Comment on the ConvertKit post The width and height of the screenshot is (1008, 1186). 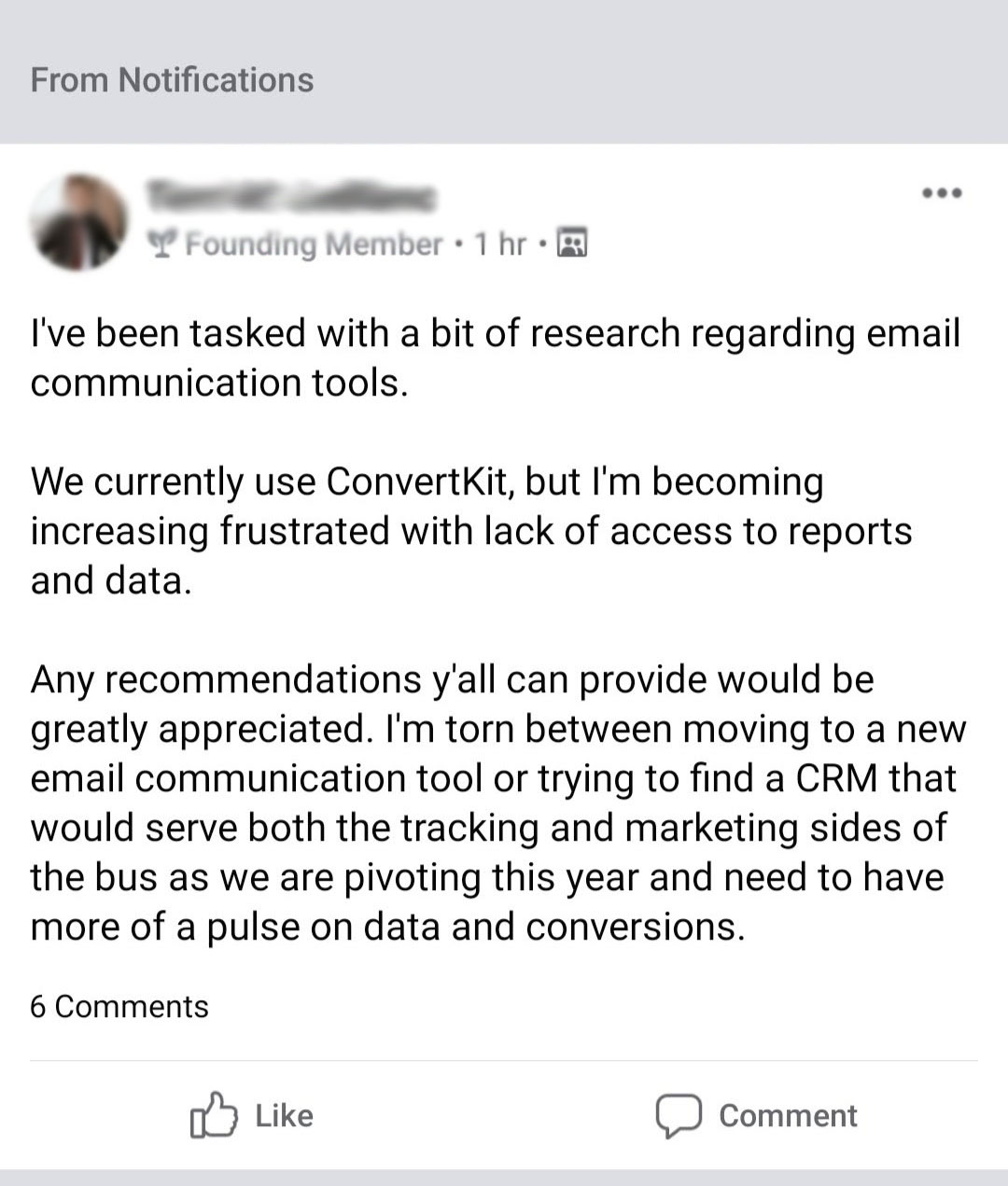[x=756, y=1115]
